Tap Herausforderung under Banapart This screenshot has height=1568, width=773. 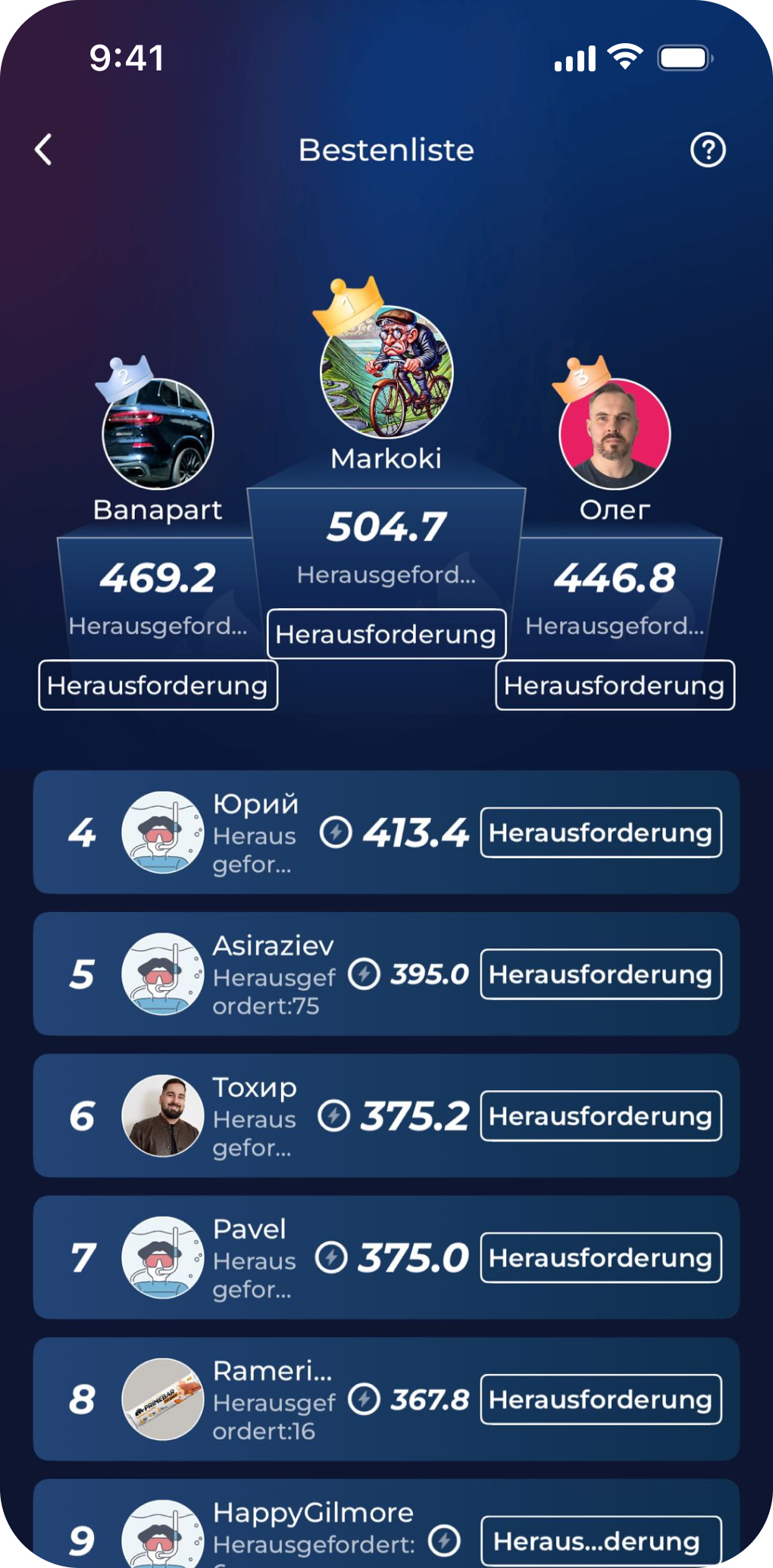[158, 686]
